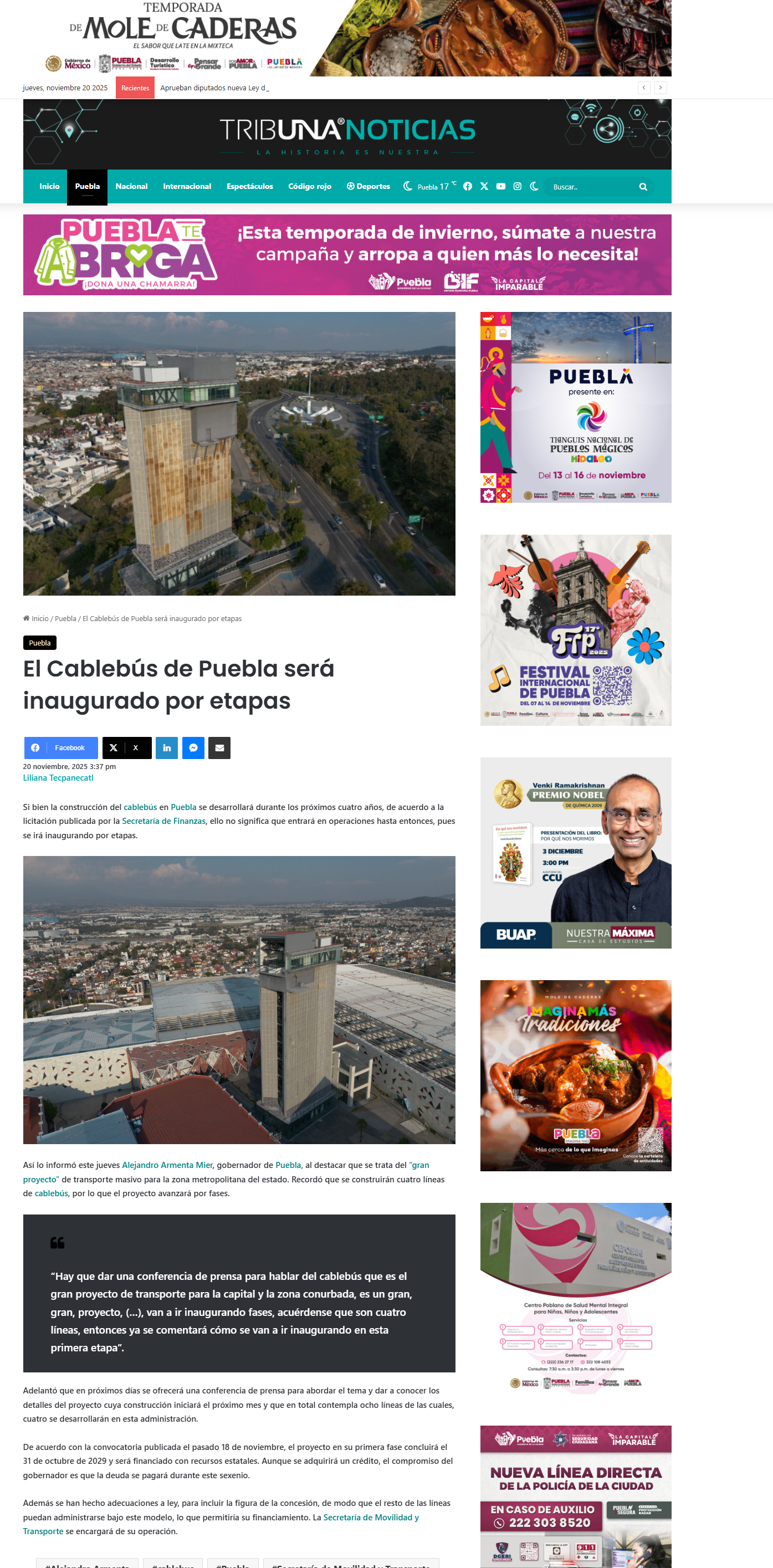Open the Deportes section
The width and height of the screenshot is (773, 1568).
(x=368, y=186)
